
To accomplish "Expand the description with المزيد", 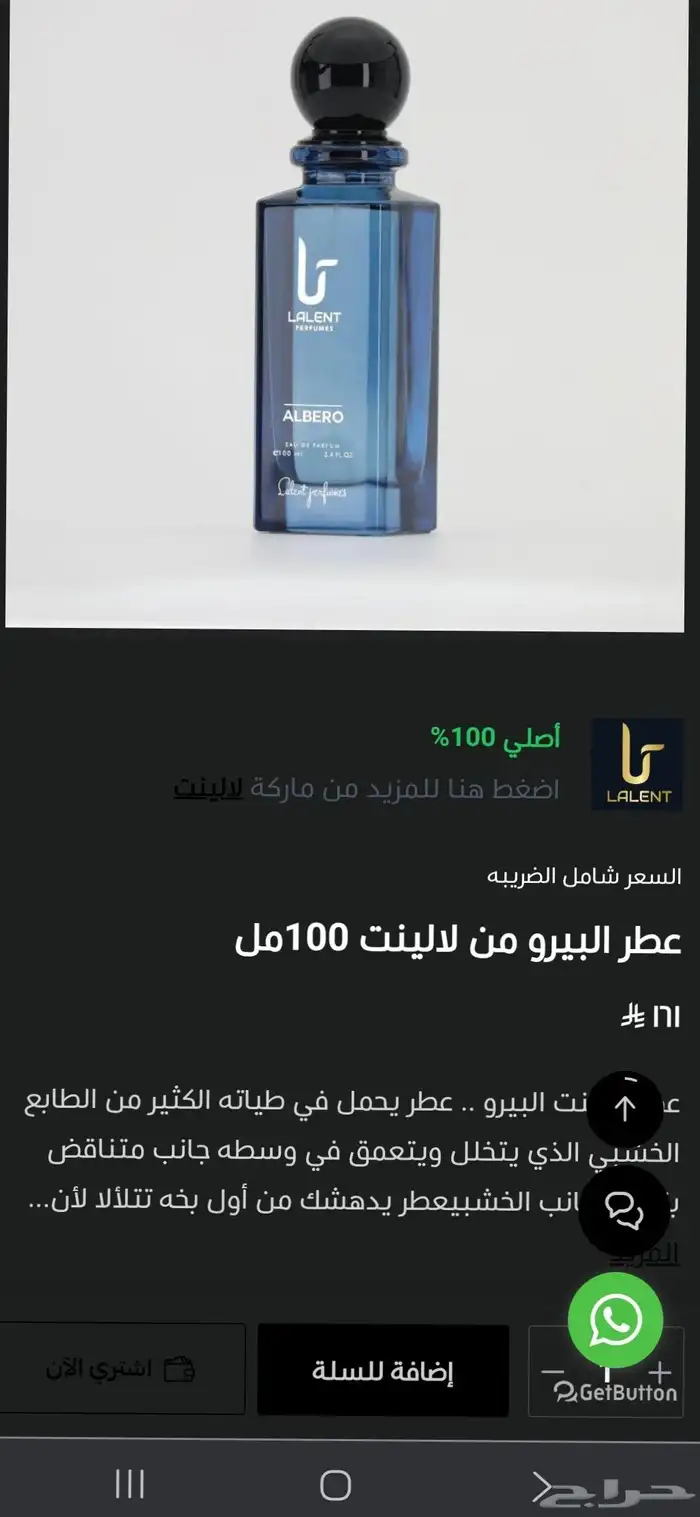I will click(660, 1253).
